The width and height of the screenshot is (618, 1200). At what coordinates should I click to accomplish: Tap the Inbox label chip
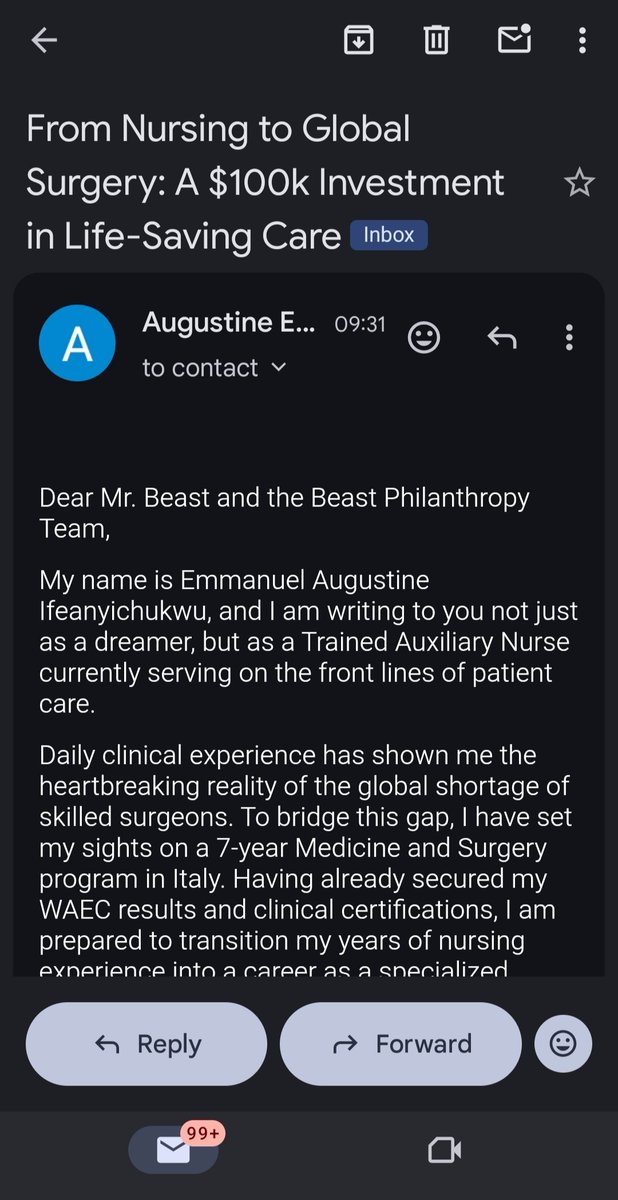pyautogui.click(x=388, y=235)
